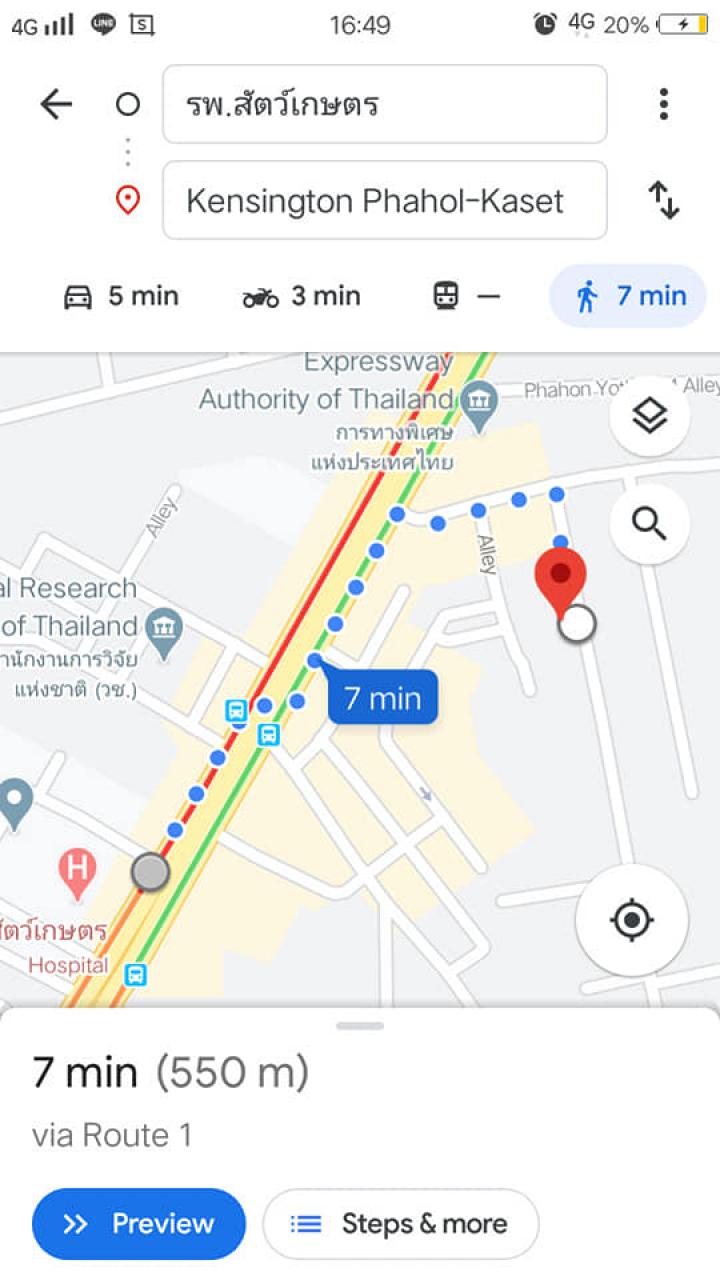Select the walking mode, 7 min
This screenshot has height=1280, width=720.
(628, 296)
